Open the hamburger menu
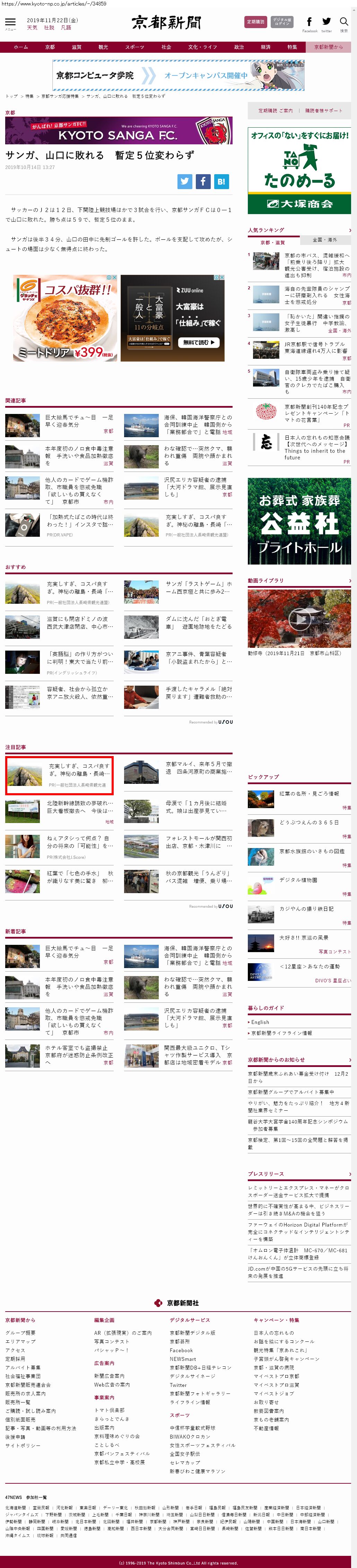The image size is (357, 1568). tap(10, 22)
